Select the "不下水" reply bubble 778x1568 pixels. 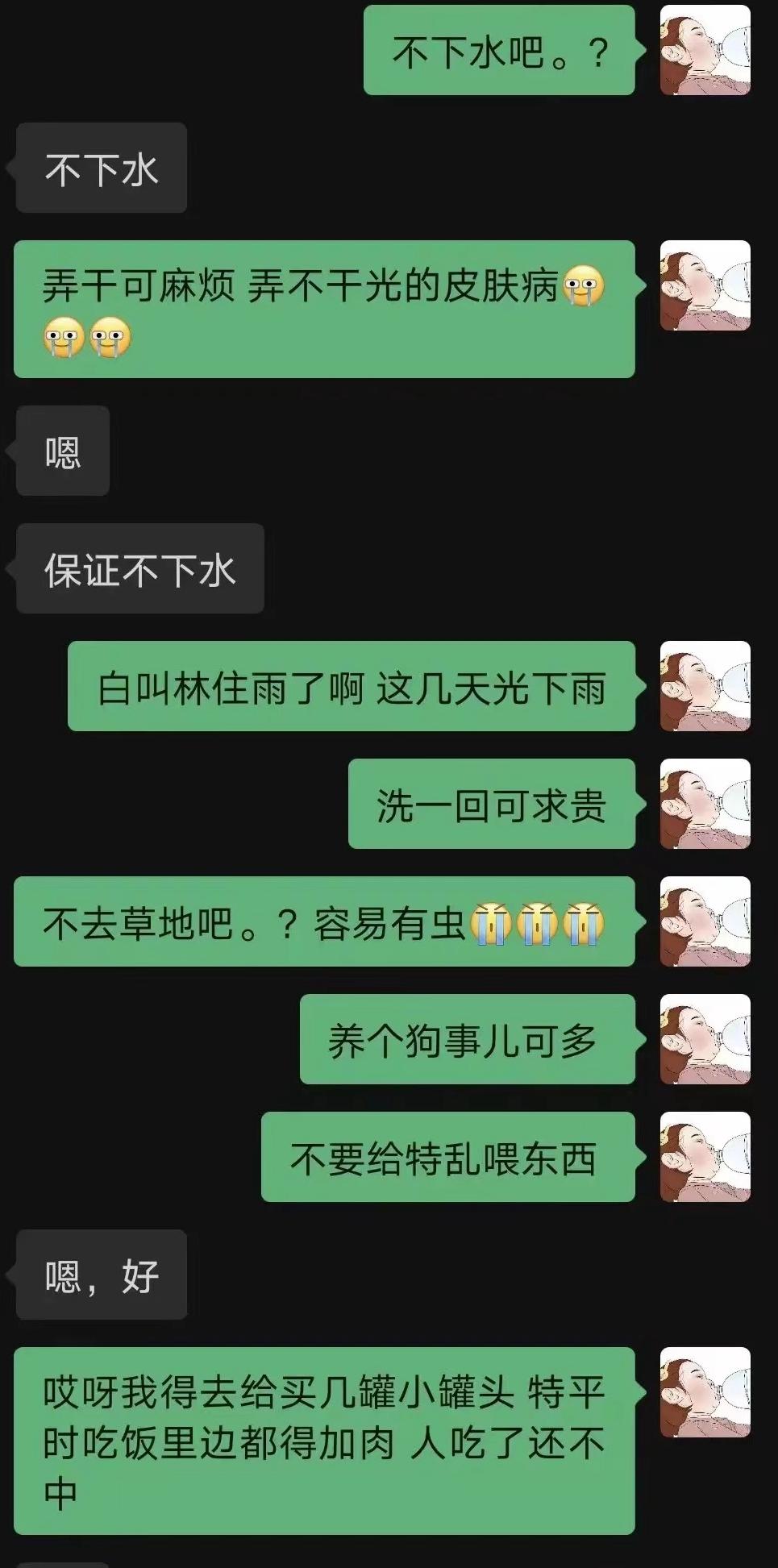[x=98, y=168]
